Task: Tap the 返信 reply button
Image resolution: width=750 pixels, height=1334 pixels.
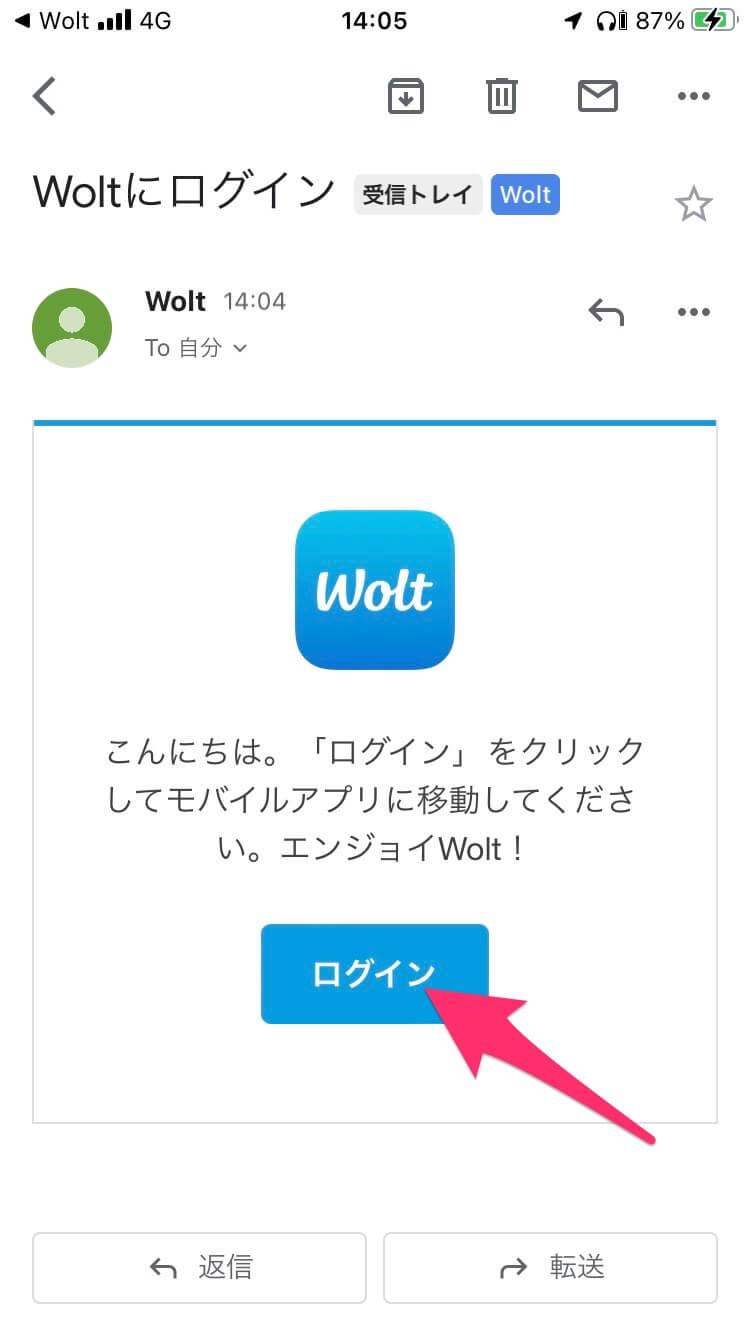Action: [x=200, y=1268]
